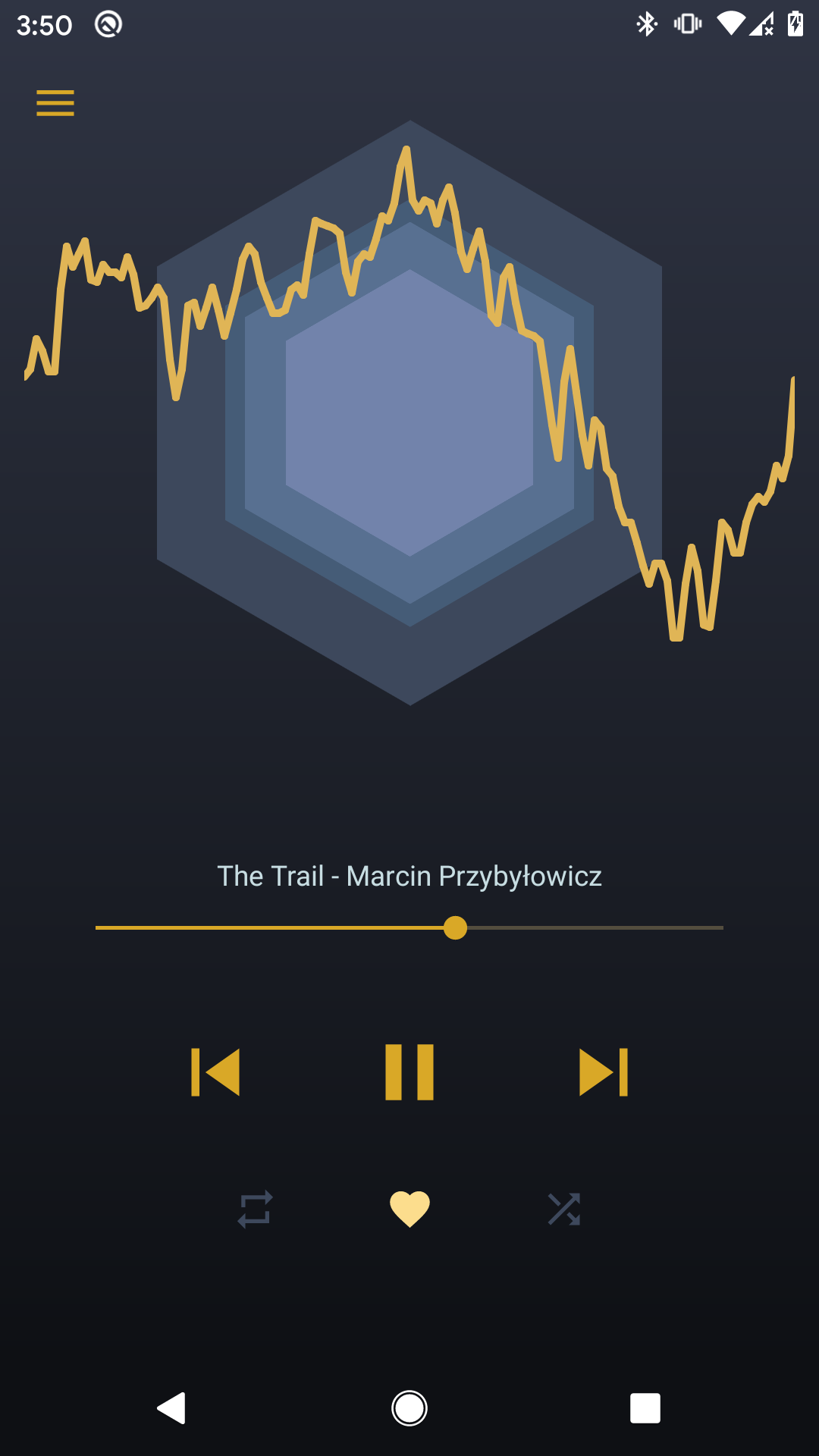Go back using system back button
The width and height of the screenshot is (819, 1456).
[x=172, y=1408]
